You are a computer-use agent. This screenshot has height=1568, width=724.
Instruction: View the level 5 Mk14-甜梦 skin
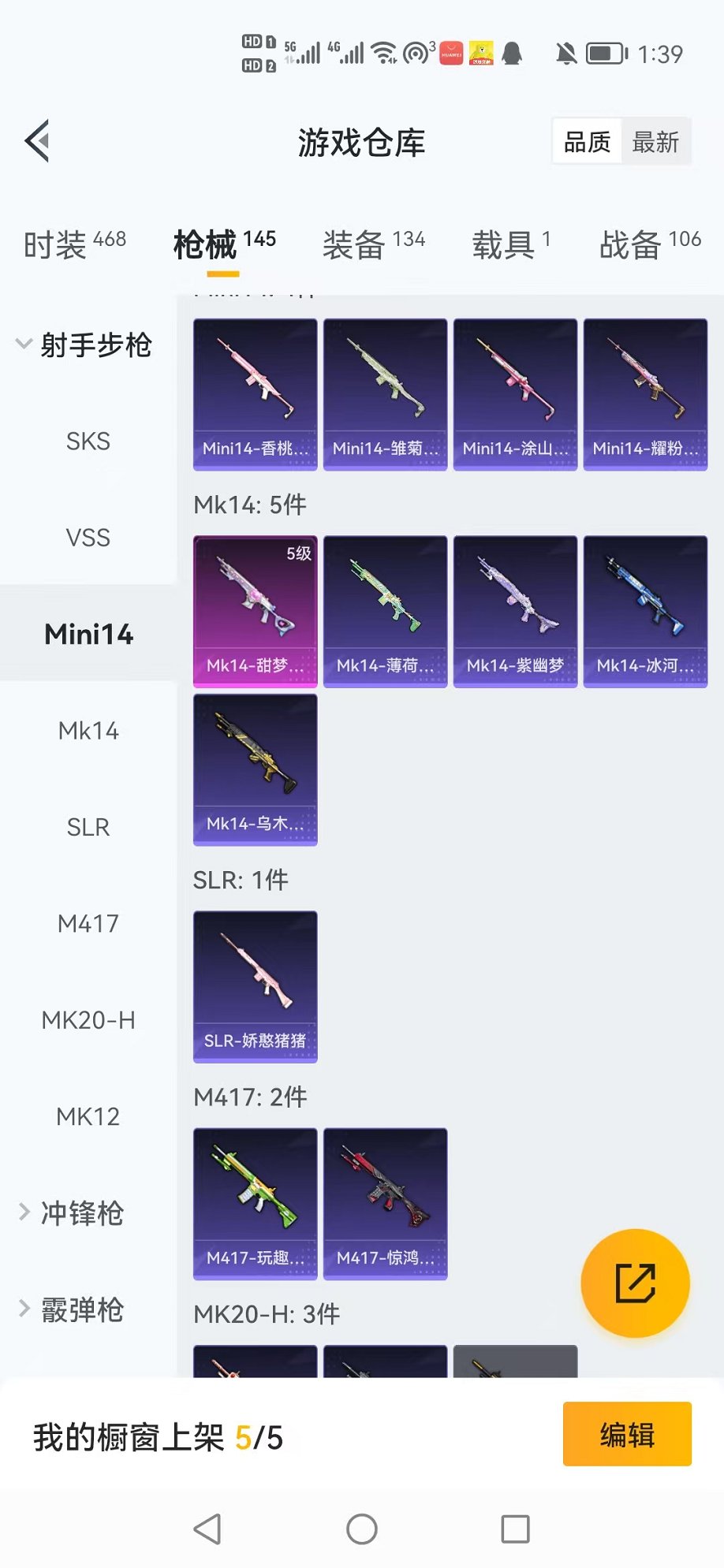(256, 612)
